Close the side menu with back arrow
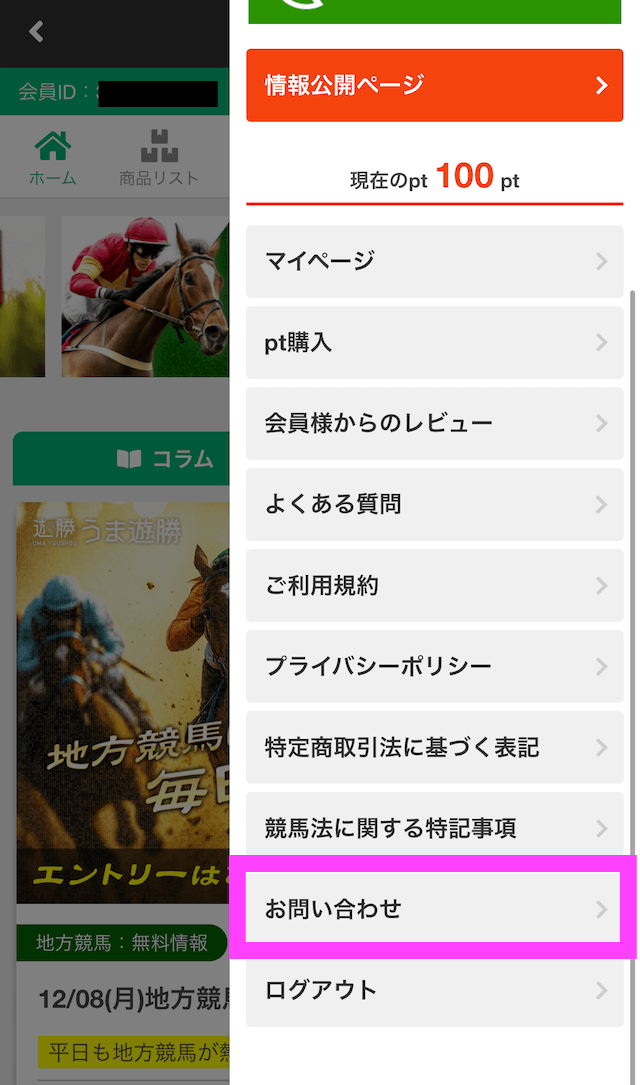The width and height of the screenshot is (640, 1085). click(37, 32)
